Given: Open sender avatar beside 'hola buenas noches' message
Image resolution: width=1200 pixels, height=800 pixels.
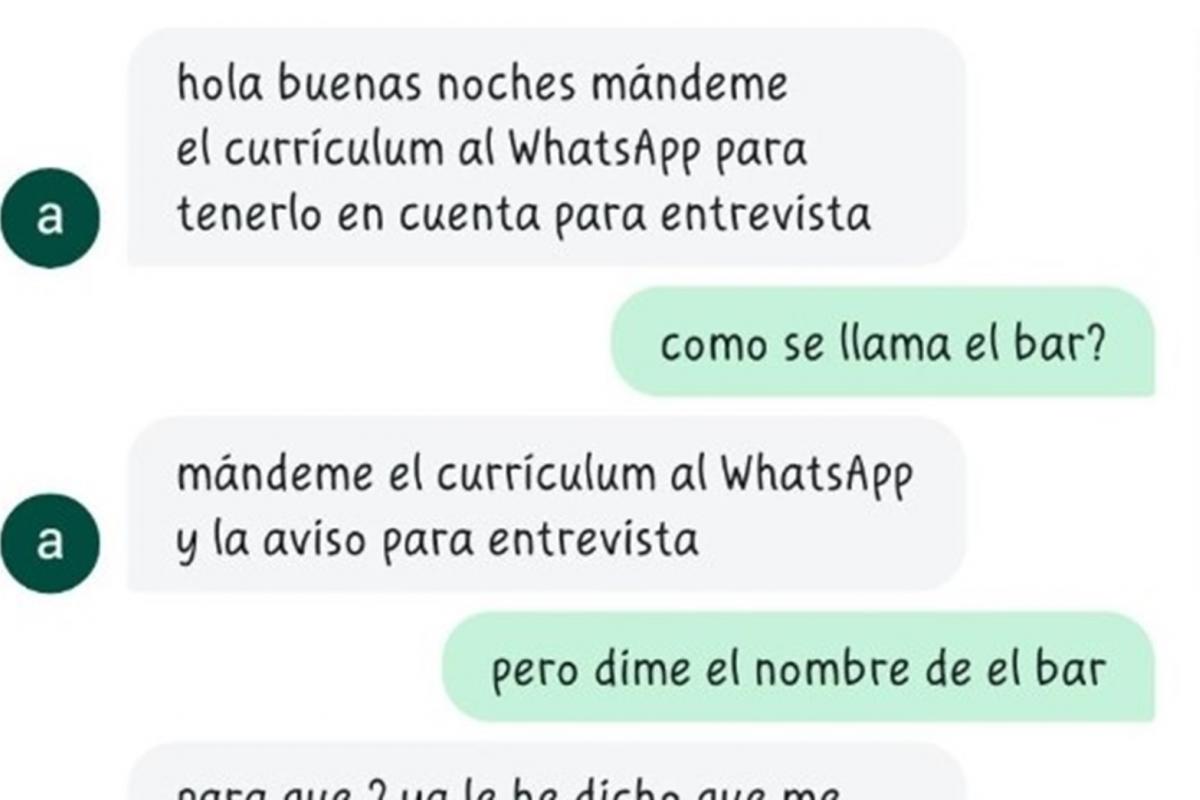Looking at the screenshot, I should (x=50, y=219).
